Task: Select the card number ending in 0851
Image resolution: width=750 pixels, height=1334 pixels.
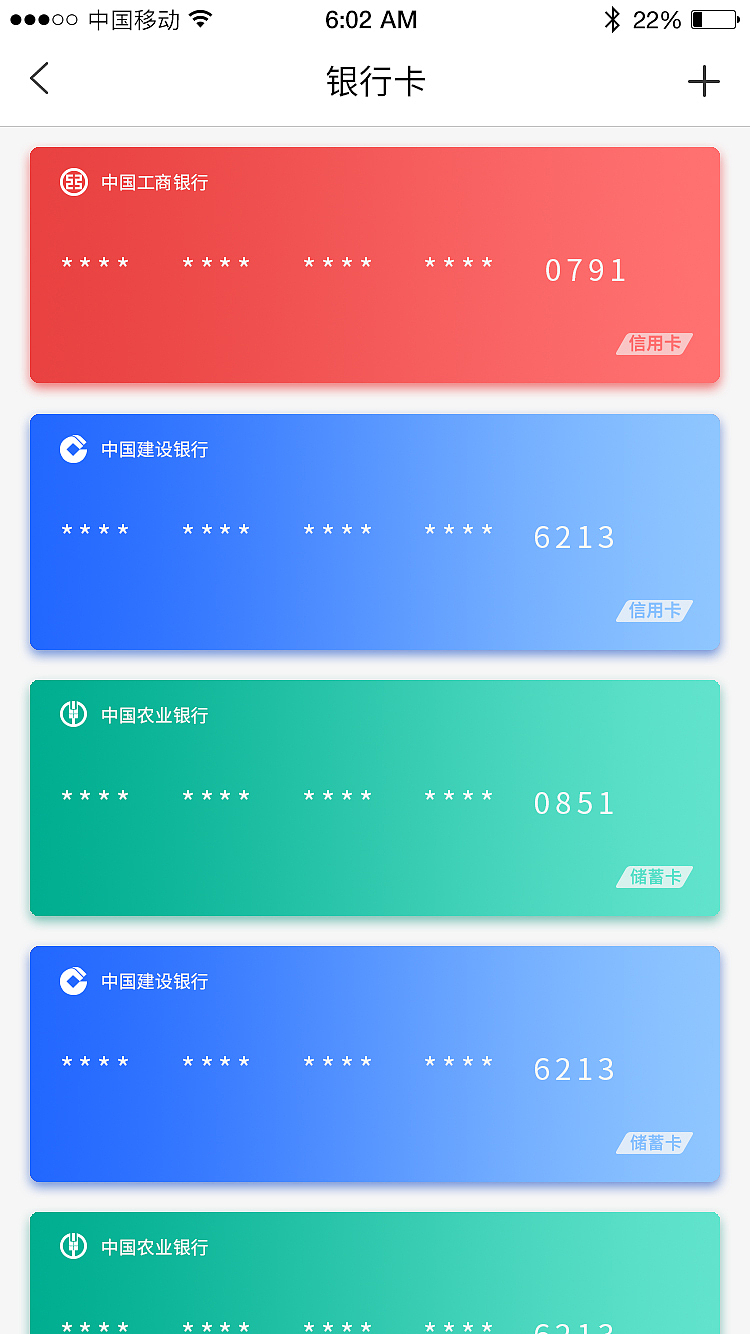Action: [x=575, y=801]
